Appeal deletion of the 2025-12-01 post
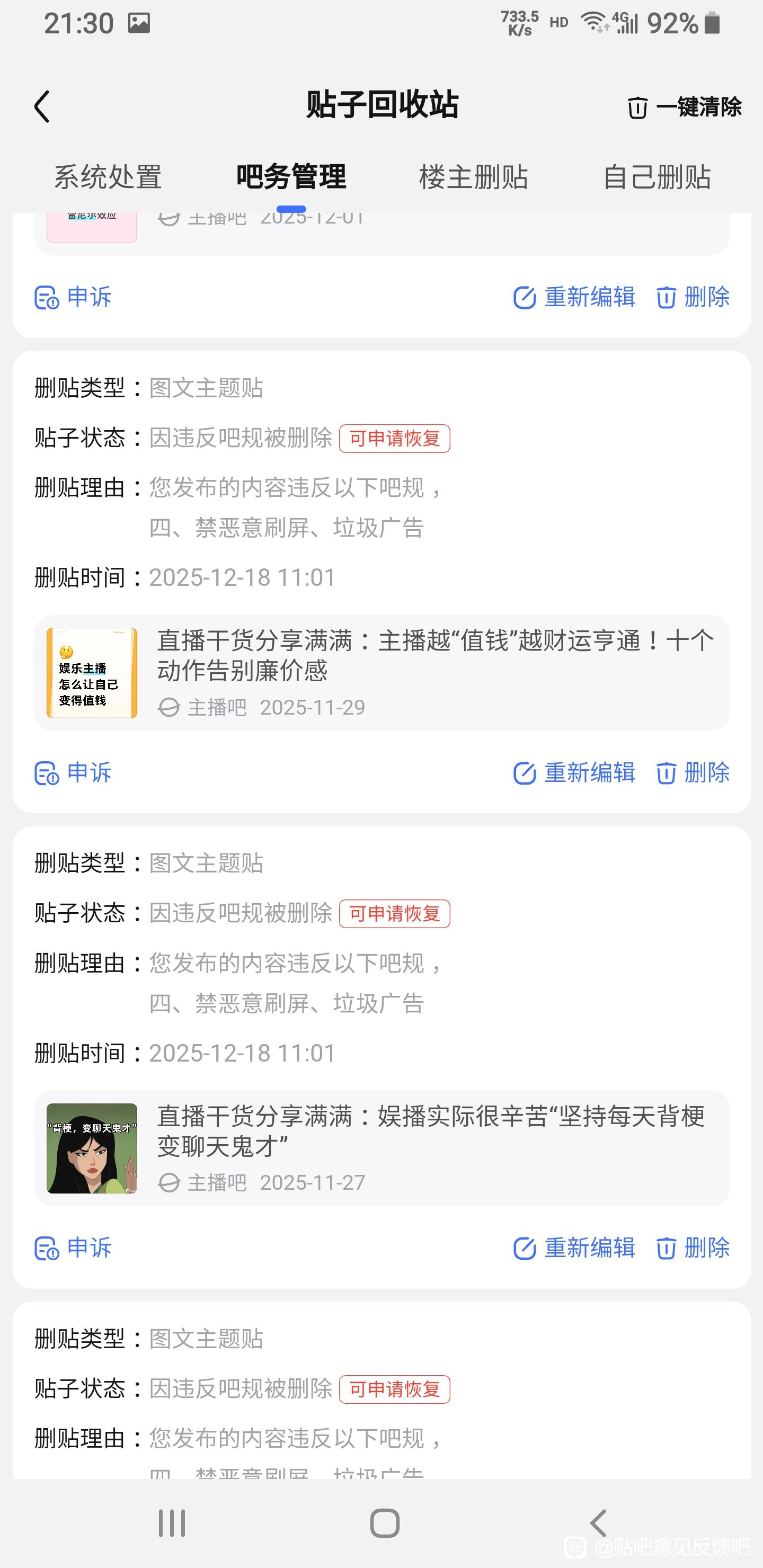Viewport: 763px width, 1568px height. (73, 297)
